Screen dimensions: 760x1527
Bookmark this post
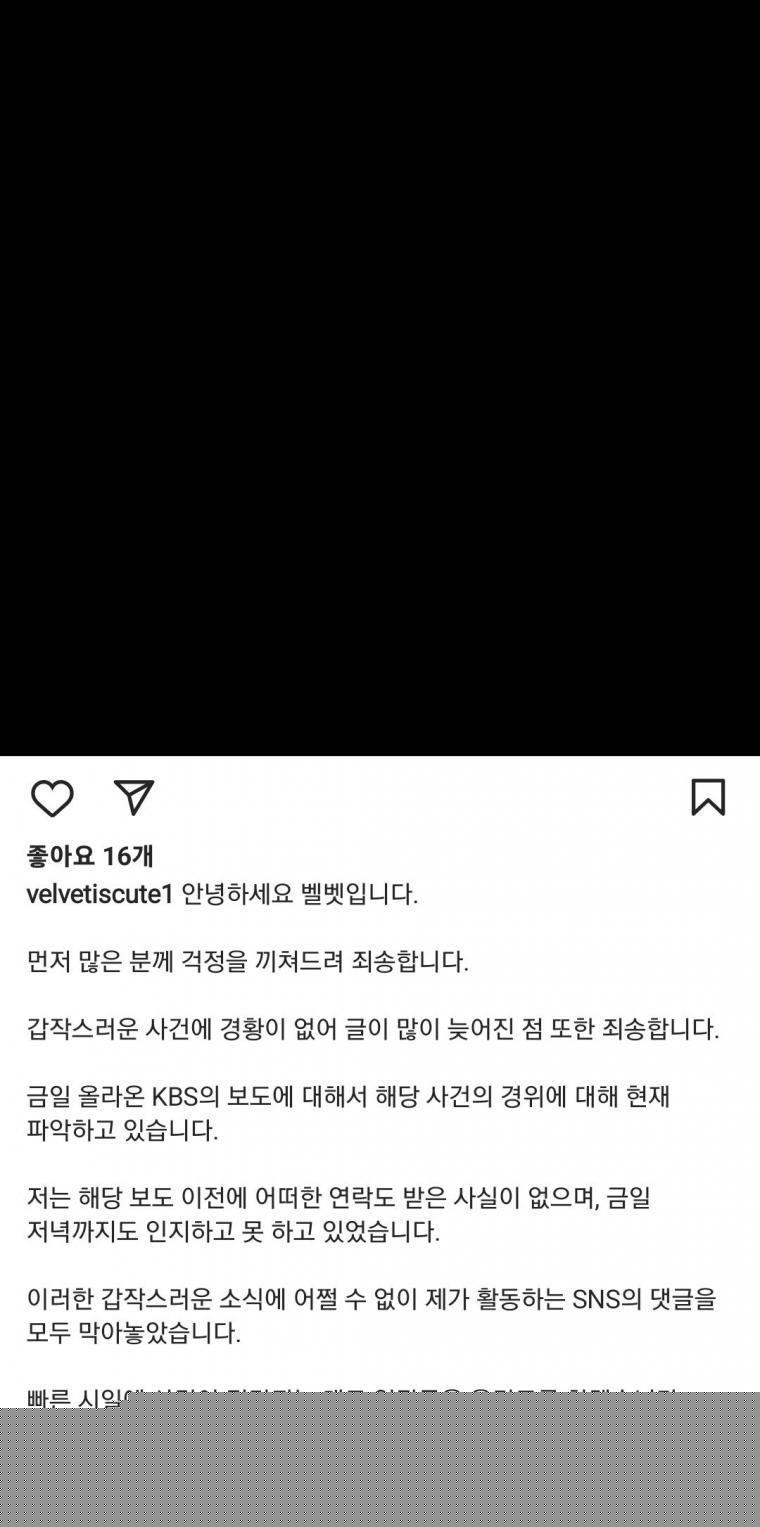708,797
